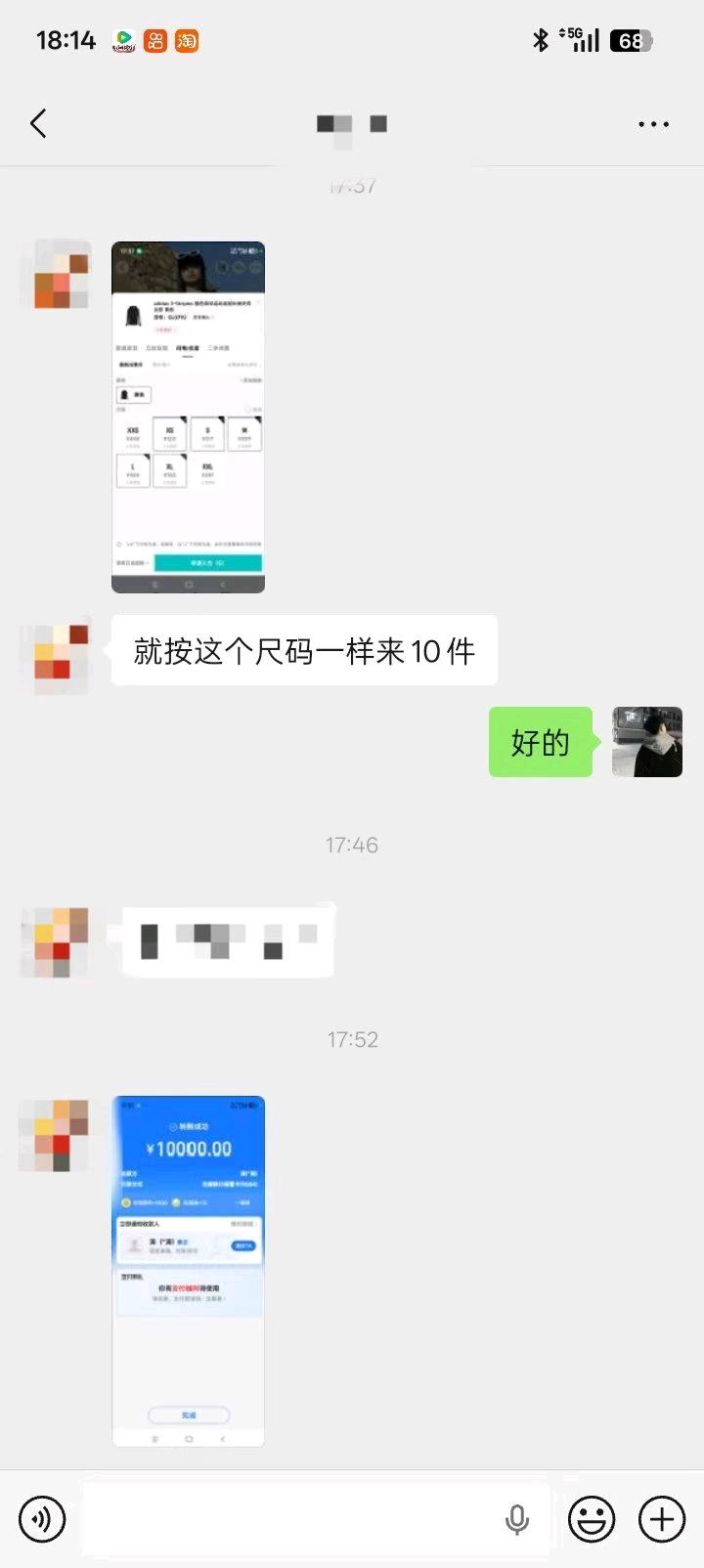Tap the blurred message sent at 17:46

[230, 940]
